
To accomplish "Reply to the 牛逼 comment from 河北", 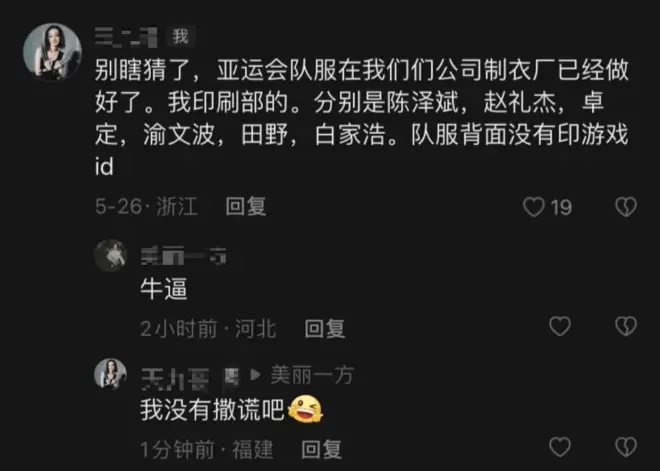I will click(325, 327).
